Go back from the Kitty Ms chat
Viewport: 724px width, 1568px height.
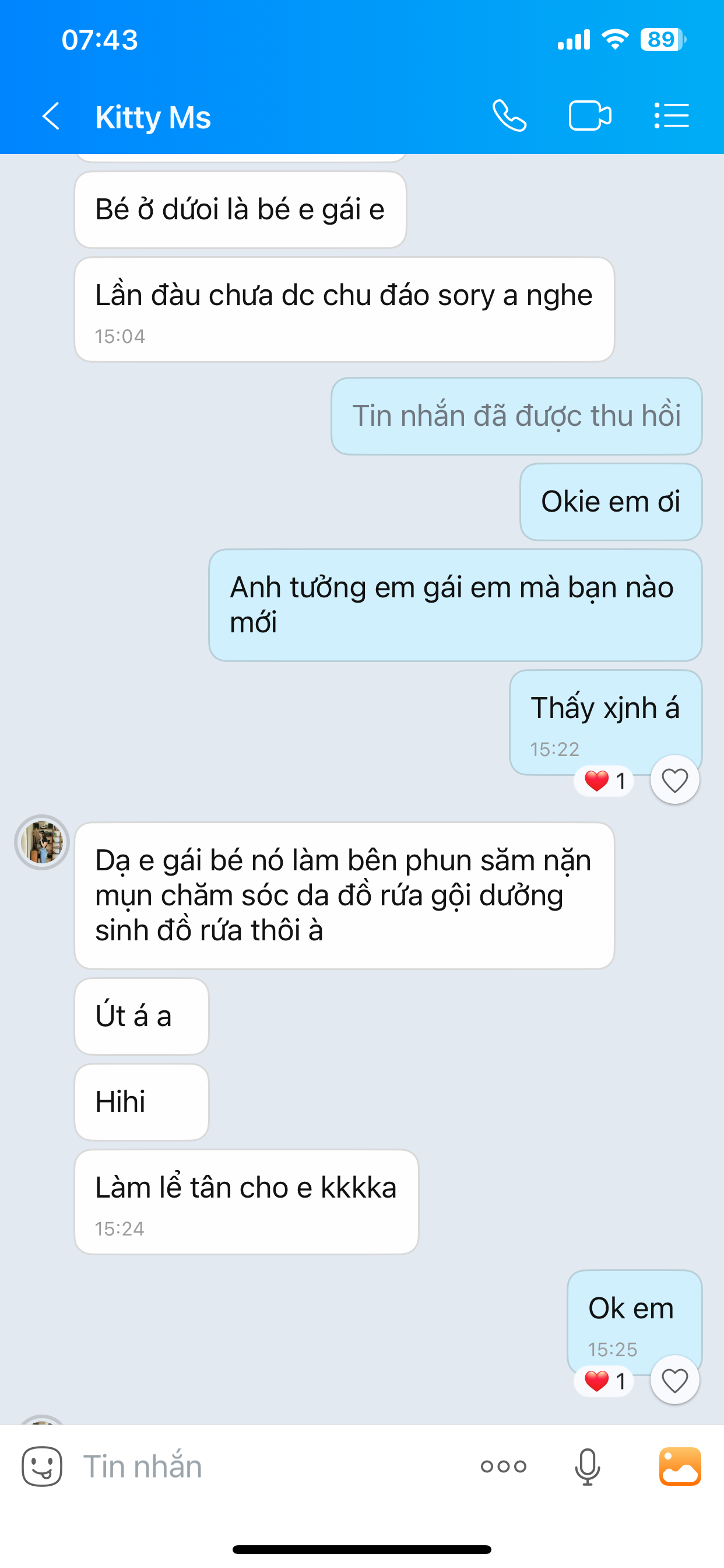pos(51,116)
